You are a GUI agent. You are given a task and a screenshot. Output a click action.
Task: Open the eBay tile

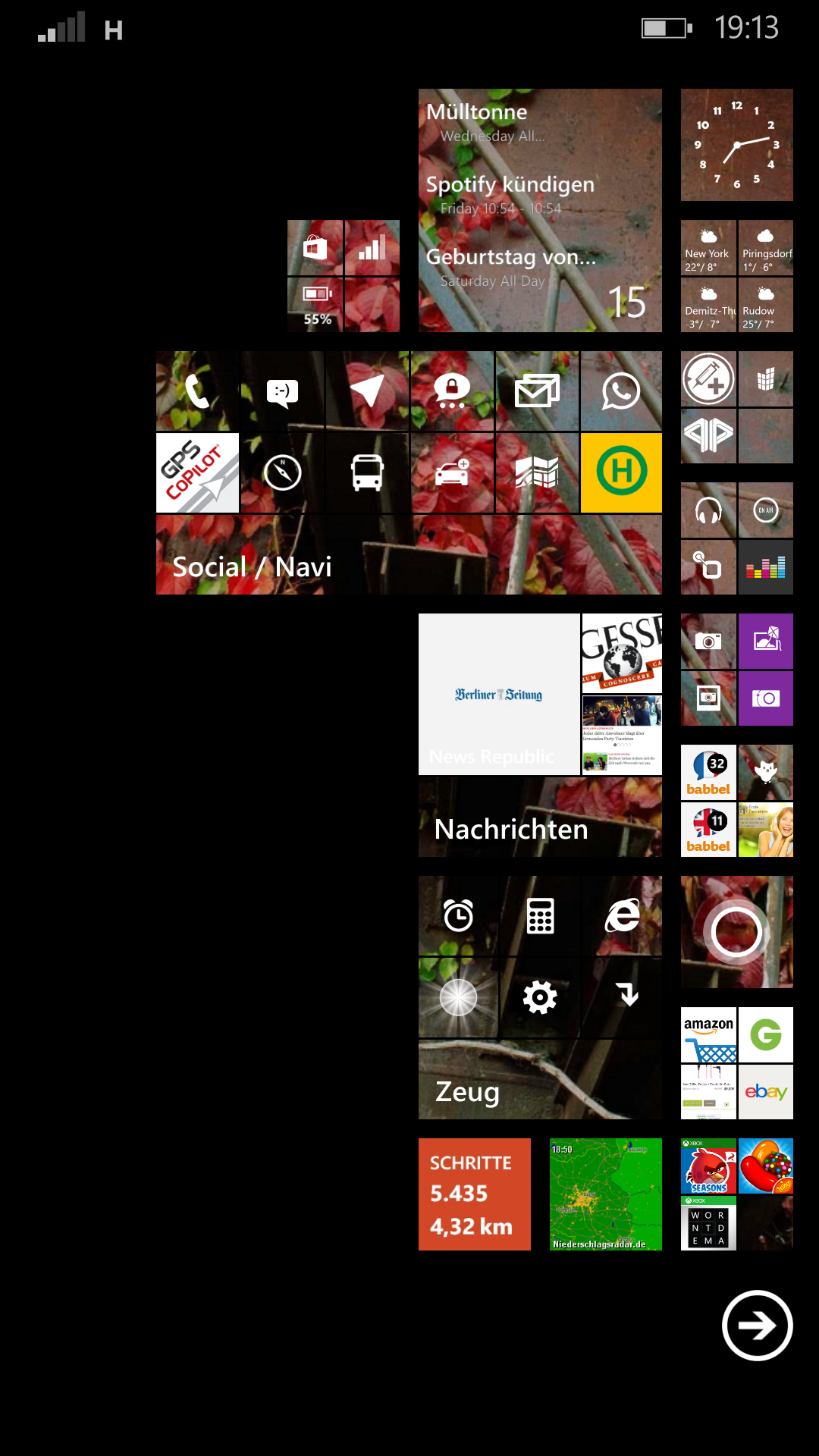(766, 1092)
